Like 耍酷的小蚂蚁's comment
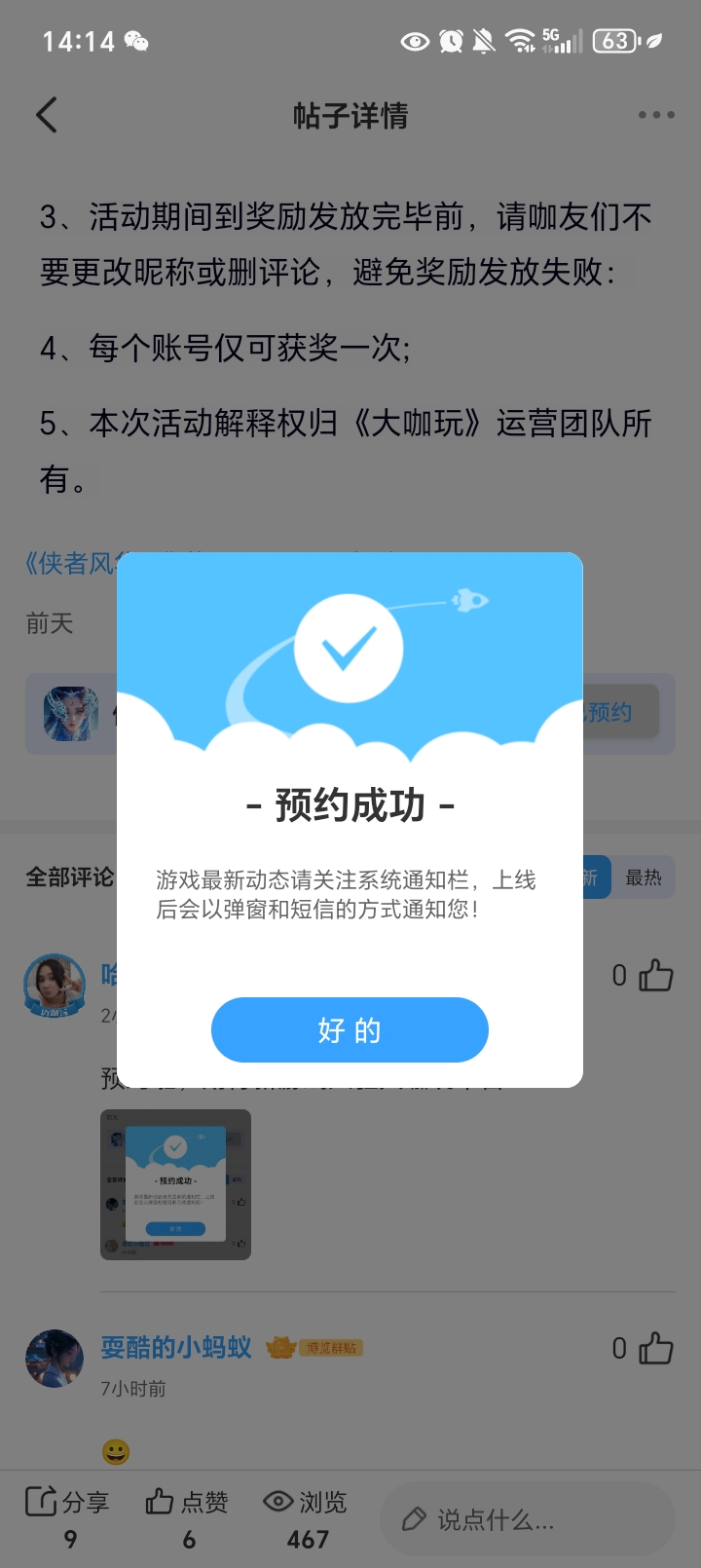Image resolution: width=701 pixels, height=1568 pixels. point(656,1349)
